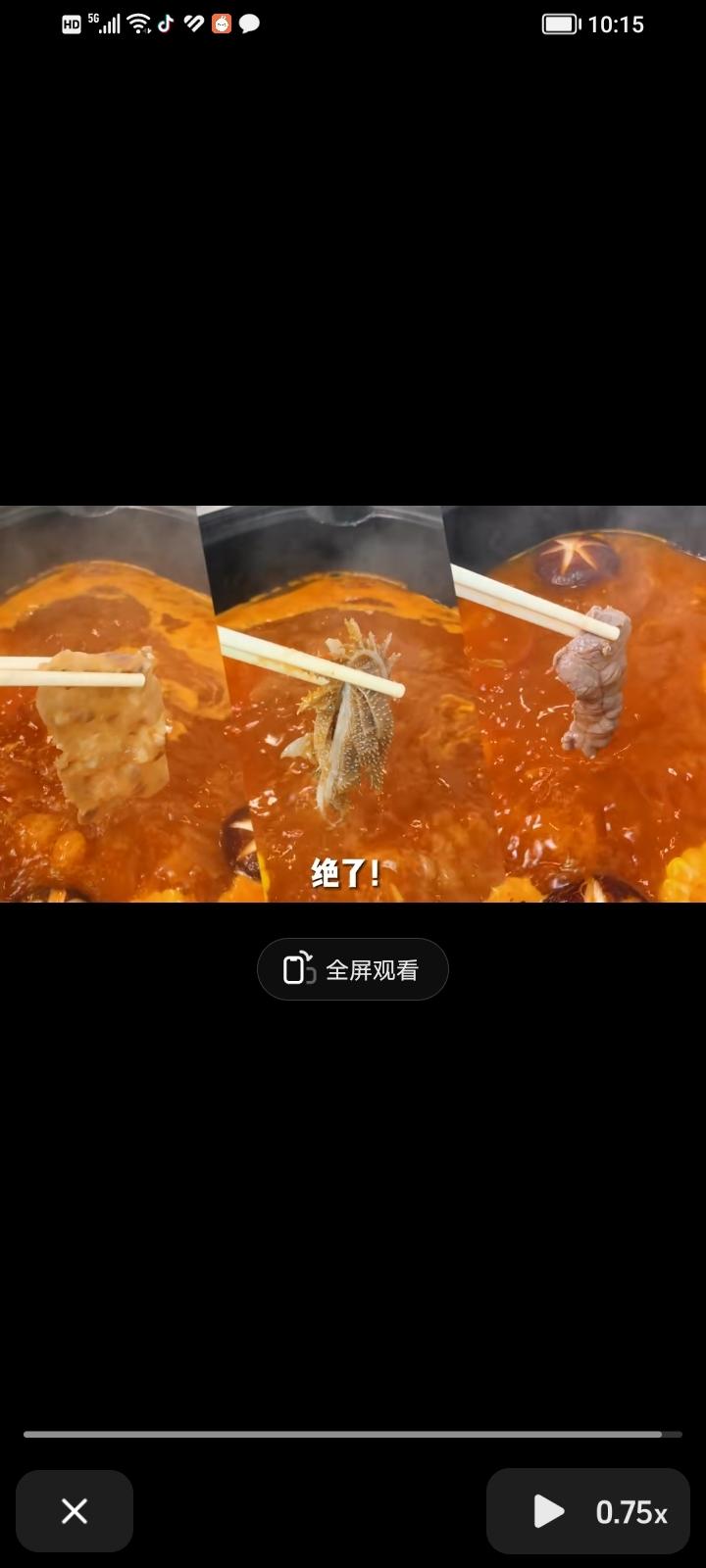Tap the Soul app icon in status bar
The height and width of the screenshot is (1568, 706).
(193, 24)
